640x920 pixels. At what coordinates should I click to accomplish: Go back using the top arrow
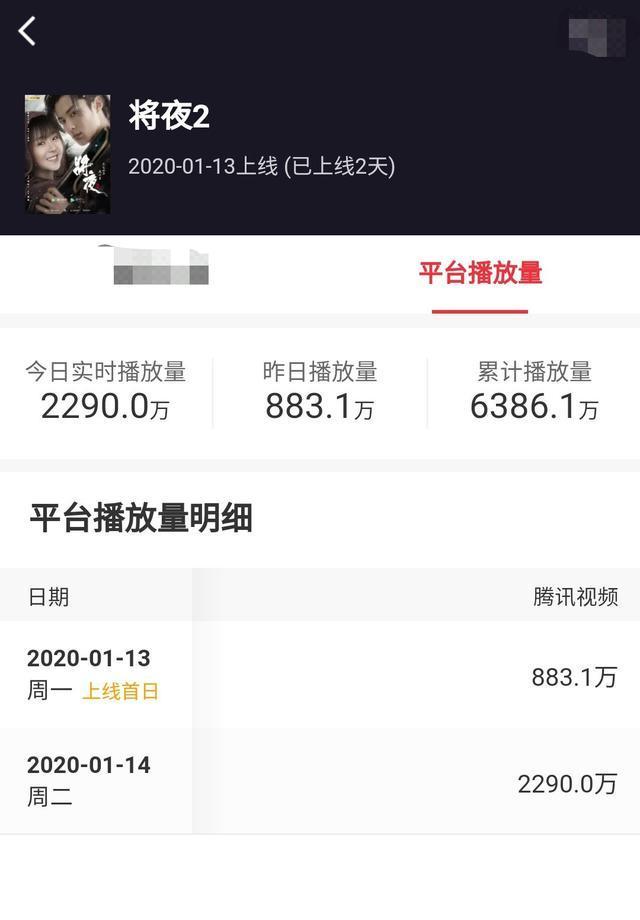point(27,31)
